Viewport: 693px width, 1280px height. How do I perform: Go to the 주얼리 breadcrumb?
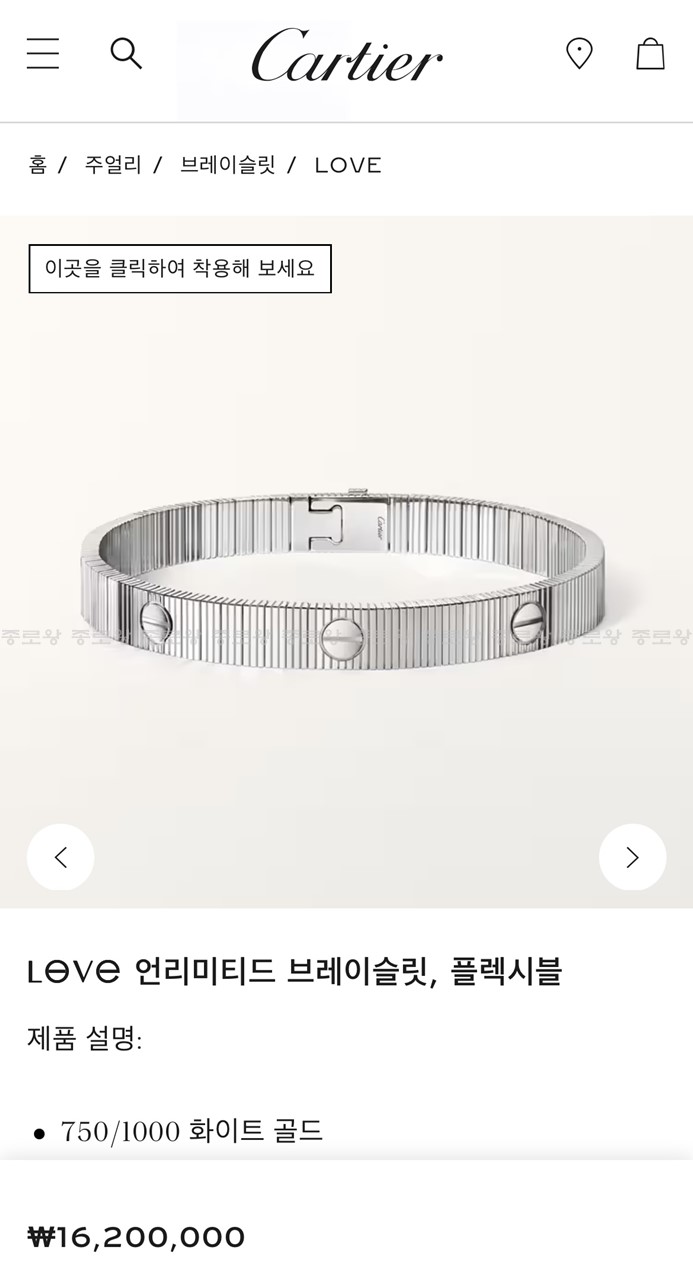tap(113, 165)
